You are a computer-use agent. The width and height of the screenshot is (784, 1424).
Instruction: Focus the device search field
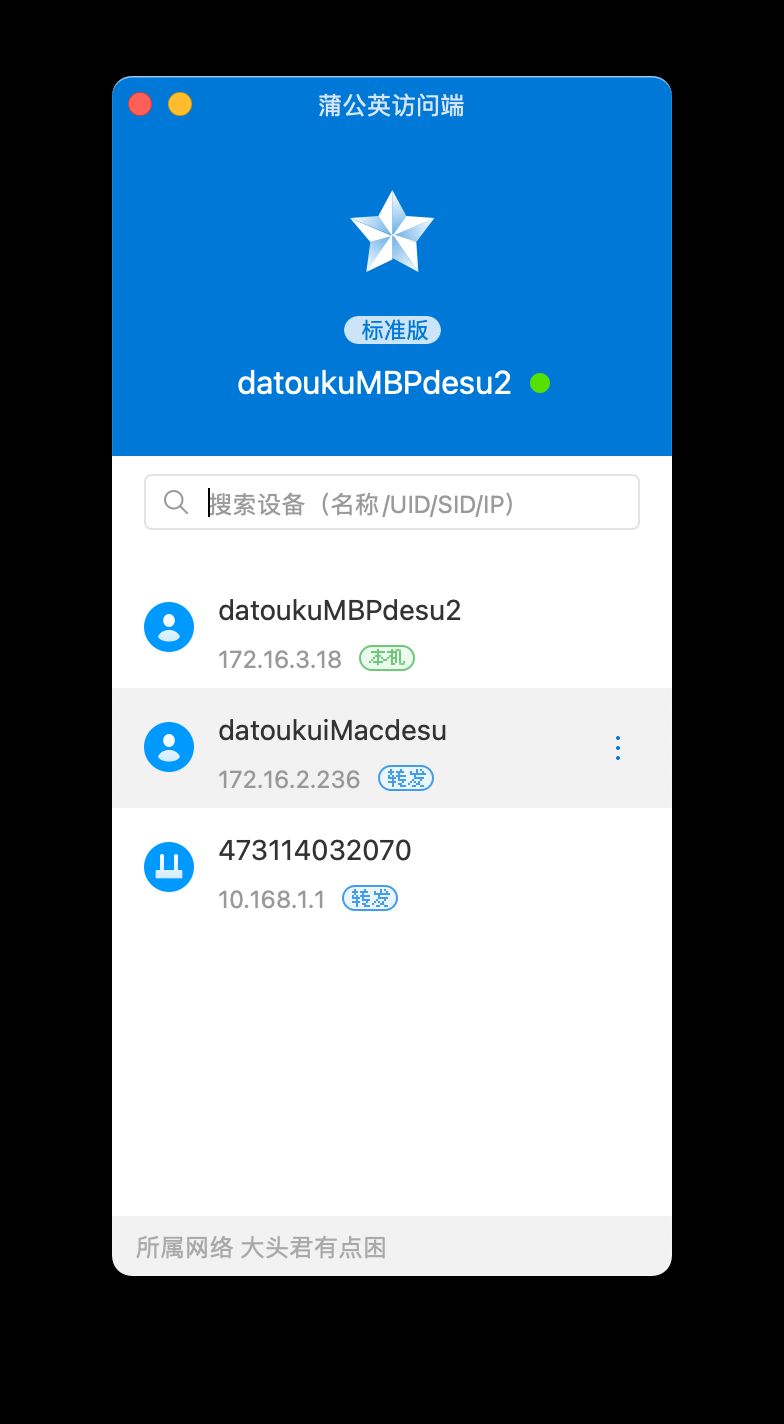click(391, 502)
